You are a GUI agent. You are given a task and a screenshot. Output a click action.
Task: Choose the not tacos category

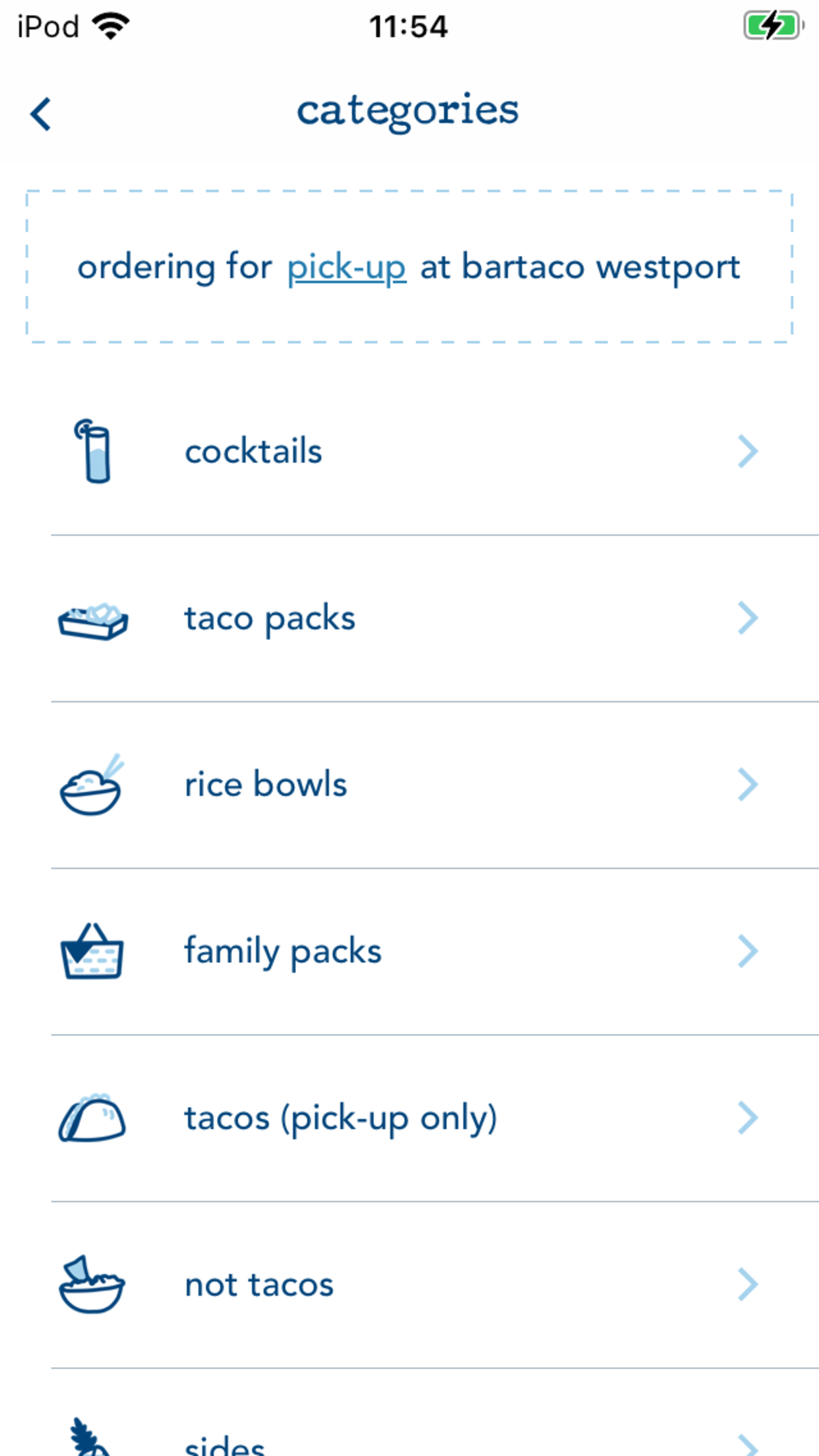[409, 1285]
